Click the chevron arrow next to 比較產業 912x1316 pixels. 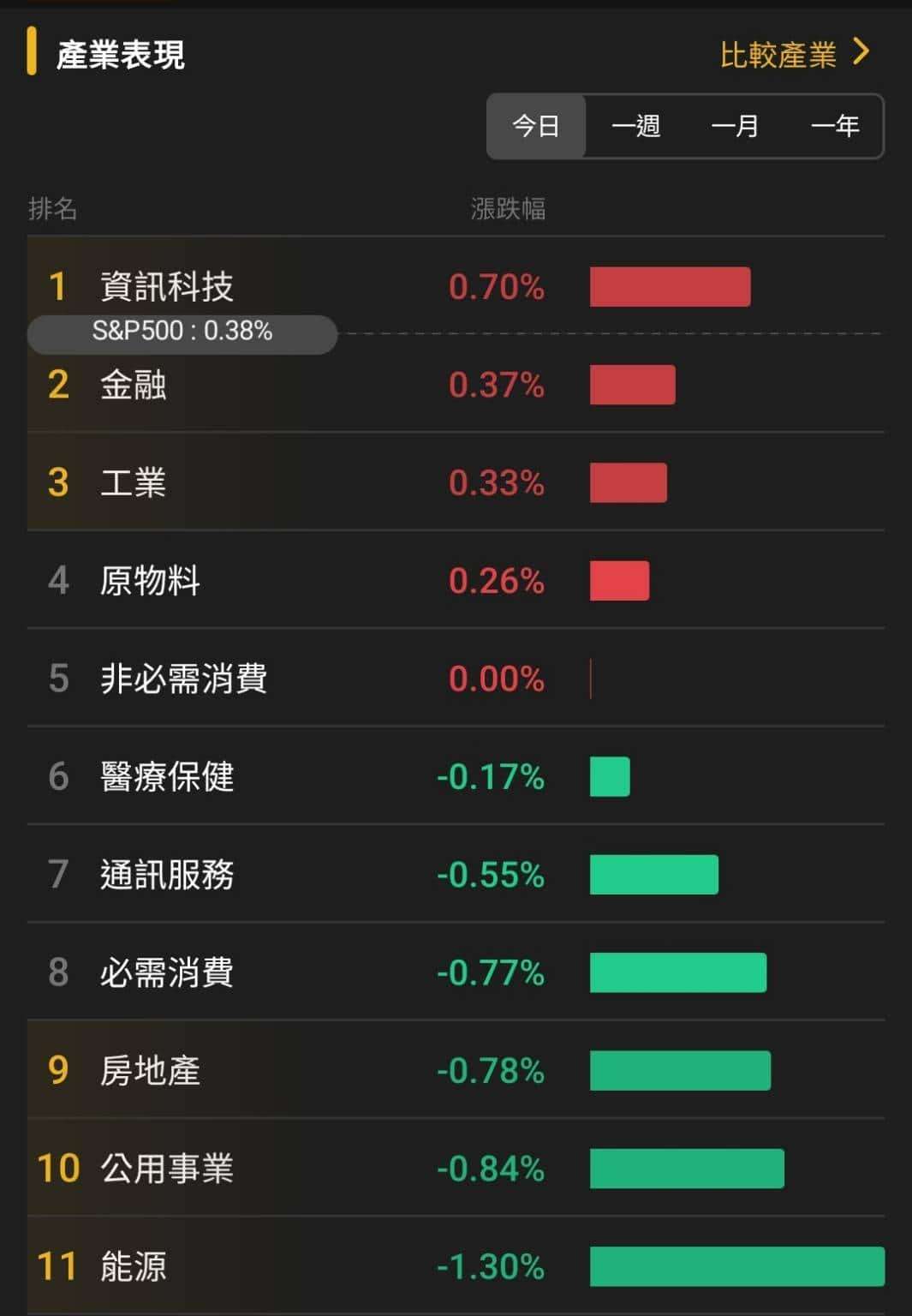859,53
